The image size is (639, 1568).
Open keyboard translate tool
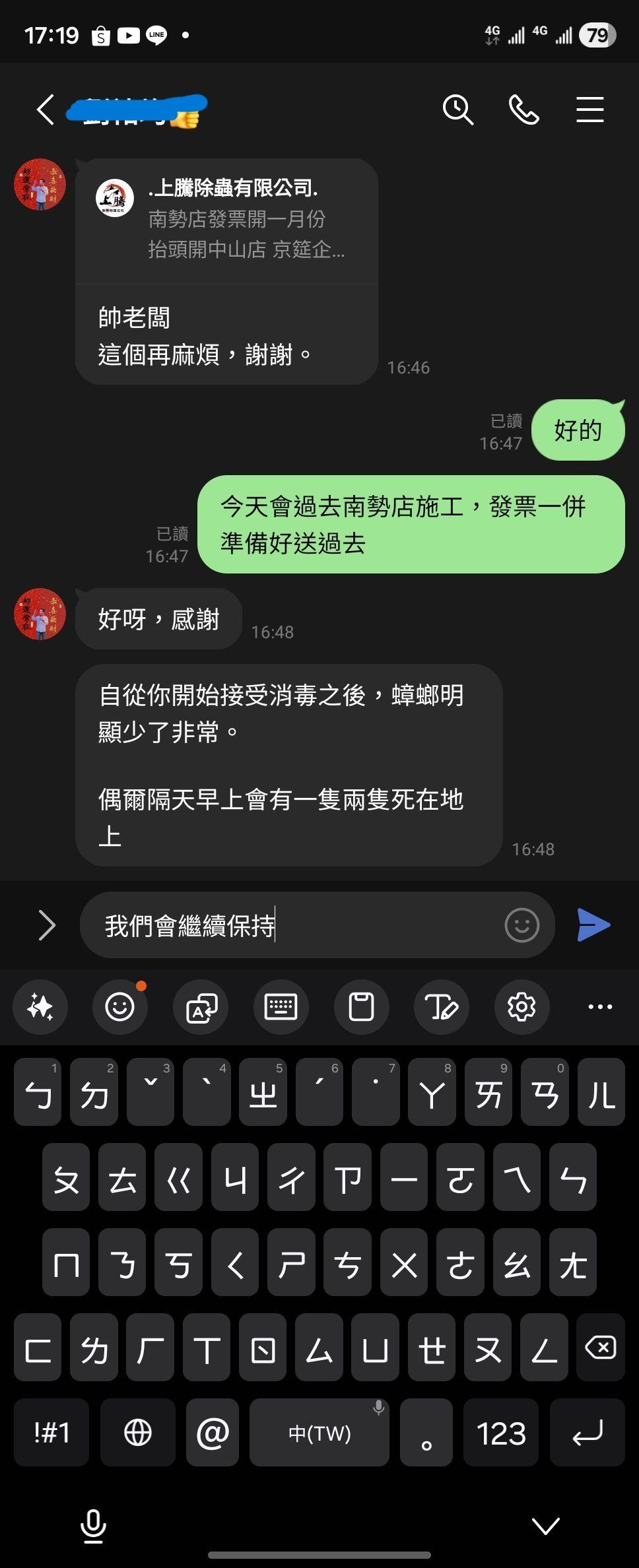pyautogui.click(x=201, y=1007)
